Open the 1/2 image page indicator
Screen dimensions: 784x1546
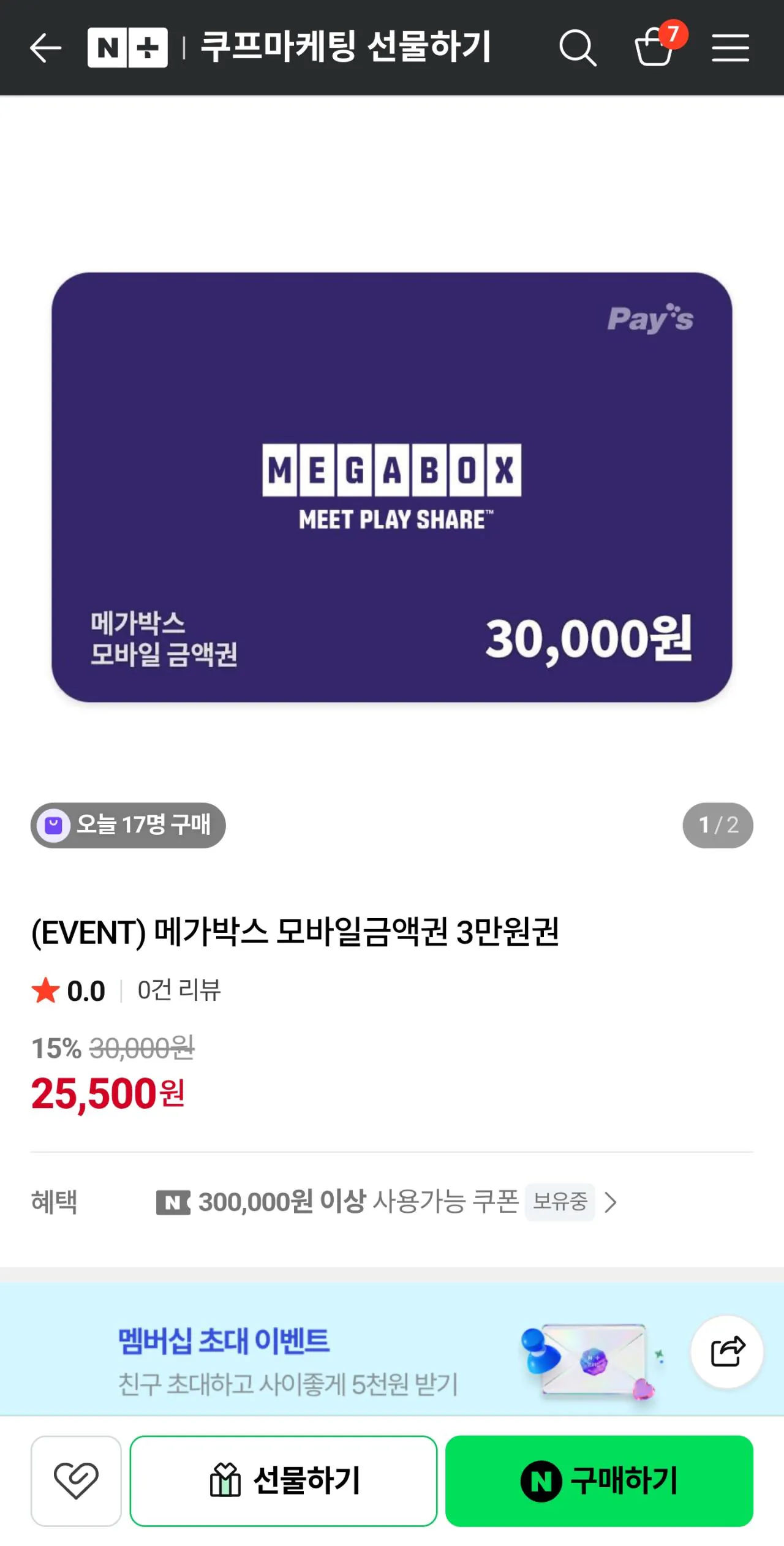pyautogui.click(x=718, y=825)
